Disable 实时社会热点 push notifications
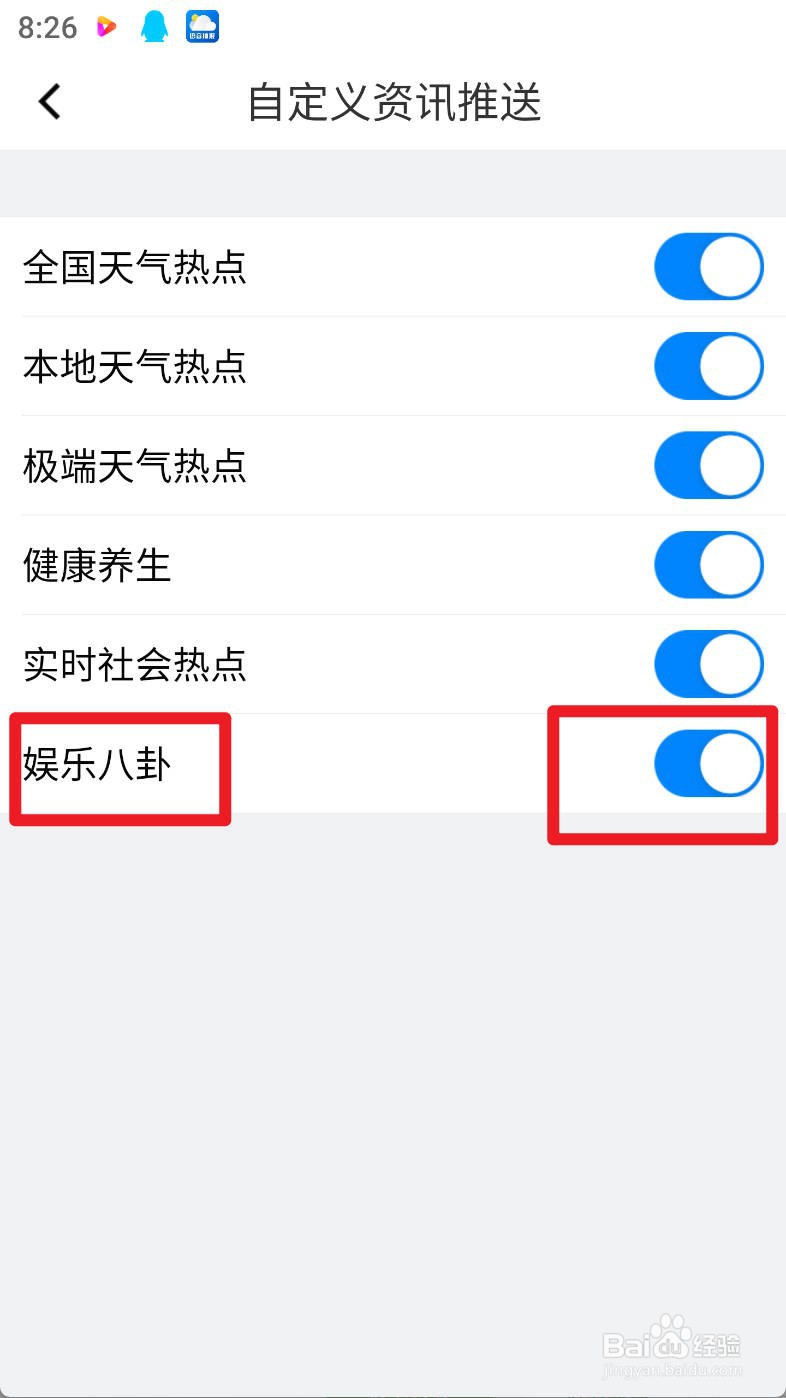The image size is (786, 1398). click(x=709, y=663)
